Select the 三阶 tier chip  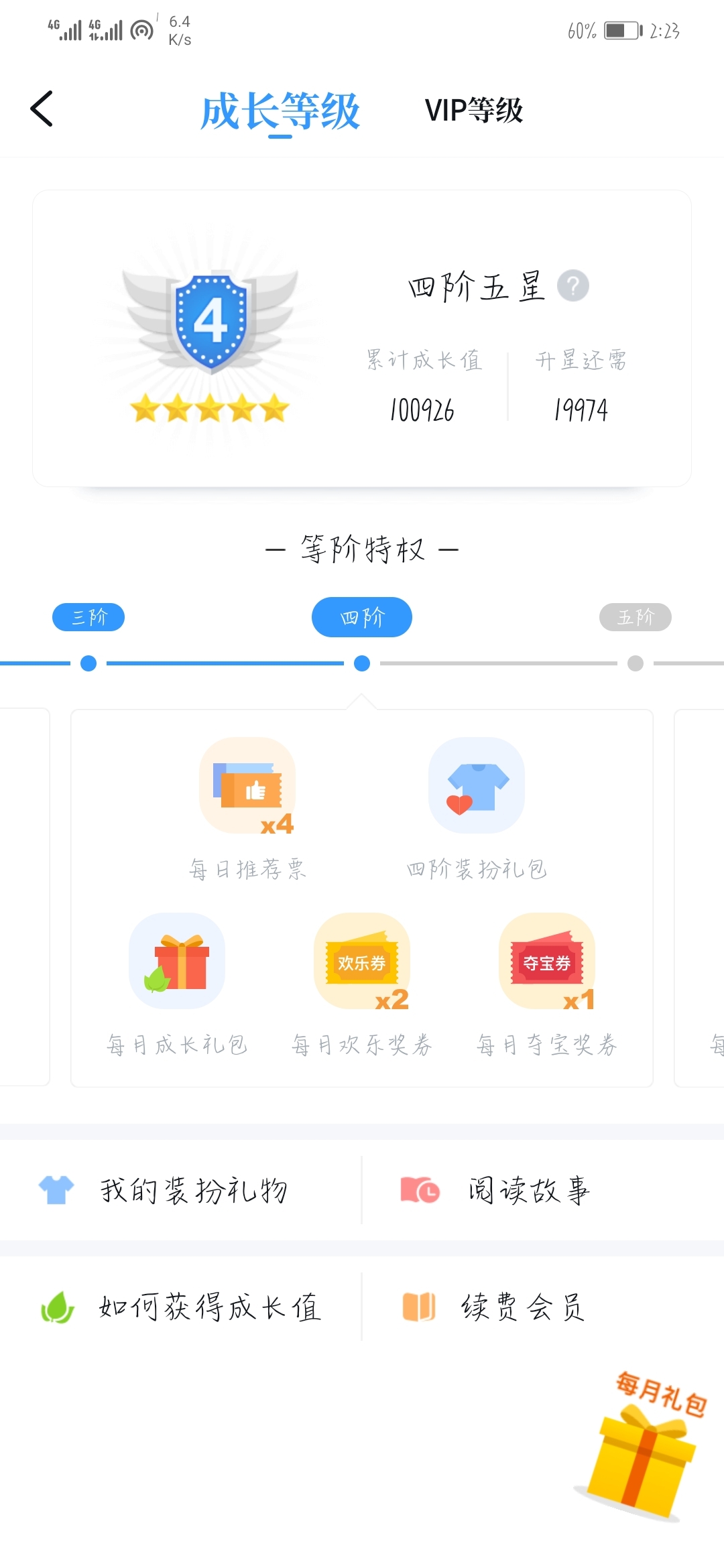click(88, 617)
